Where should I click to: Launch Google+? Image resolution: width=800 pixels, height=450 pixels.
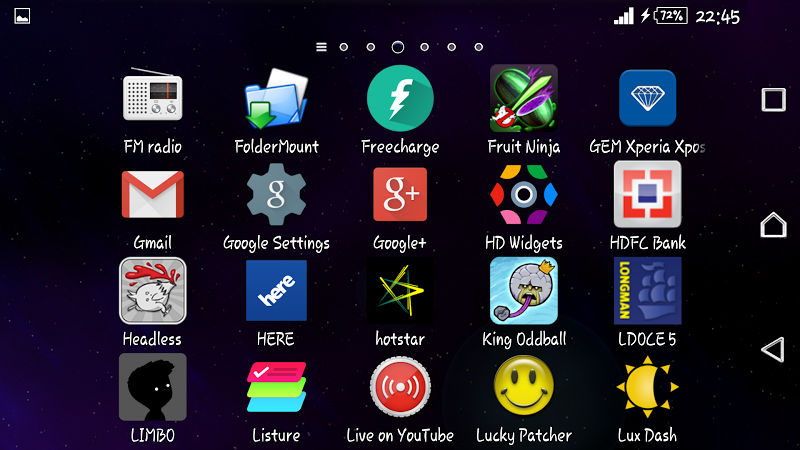(400, 195)
